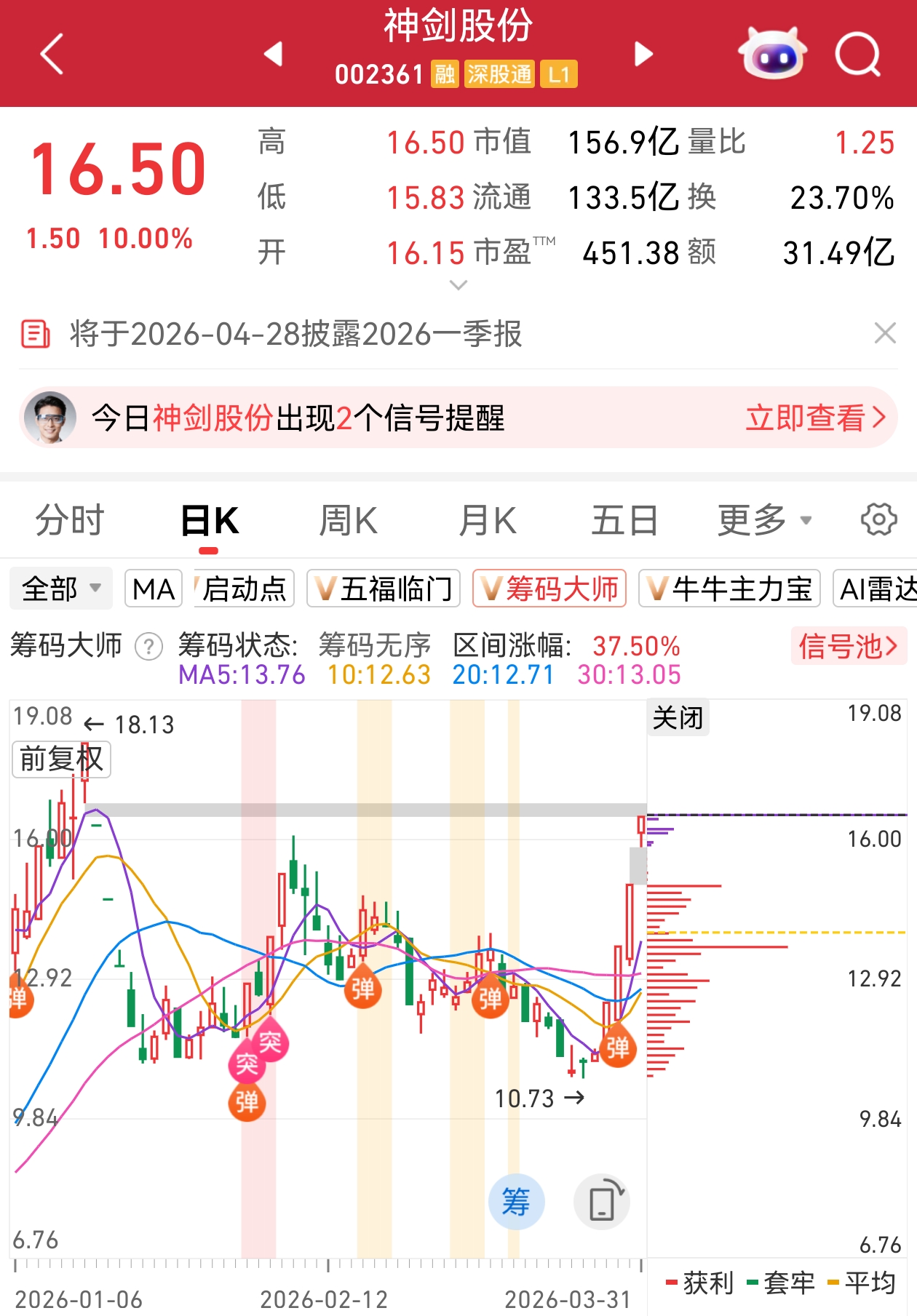
Task: Open the 信号池 link
Action: coord(848,646)
